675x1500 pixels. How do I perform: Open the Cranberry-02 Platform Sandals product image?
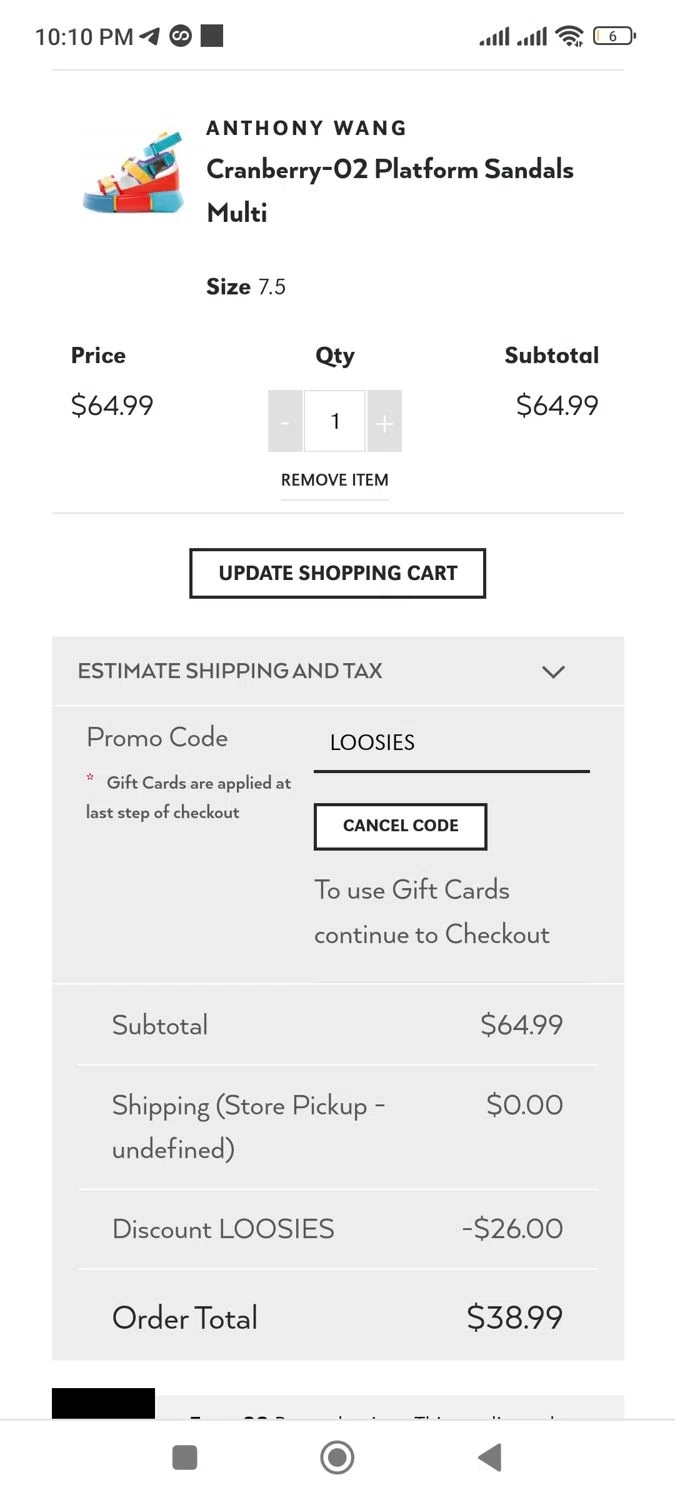tap(133, 172)
